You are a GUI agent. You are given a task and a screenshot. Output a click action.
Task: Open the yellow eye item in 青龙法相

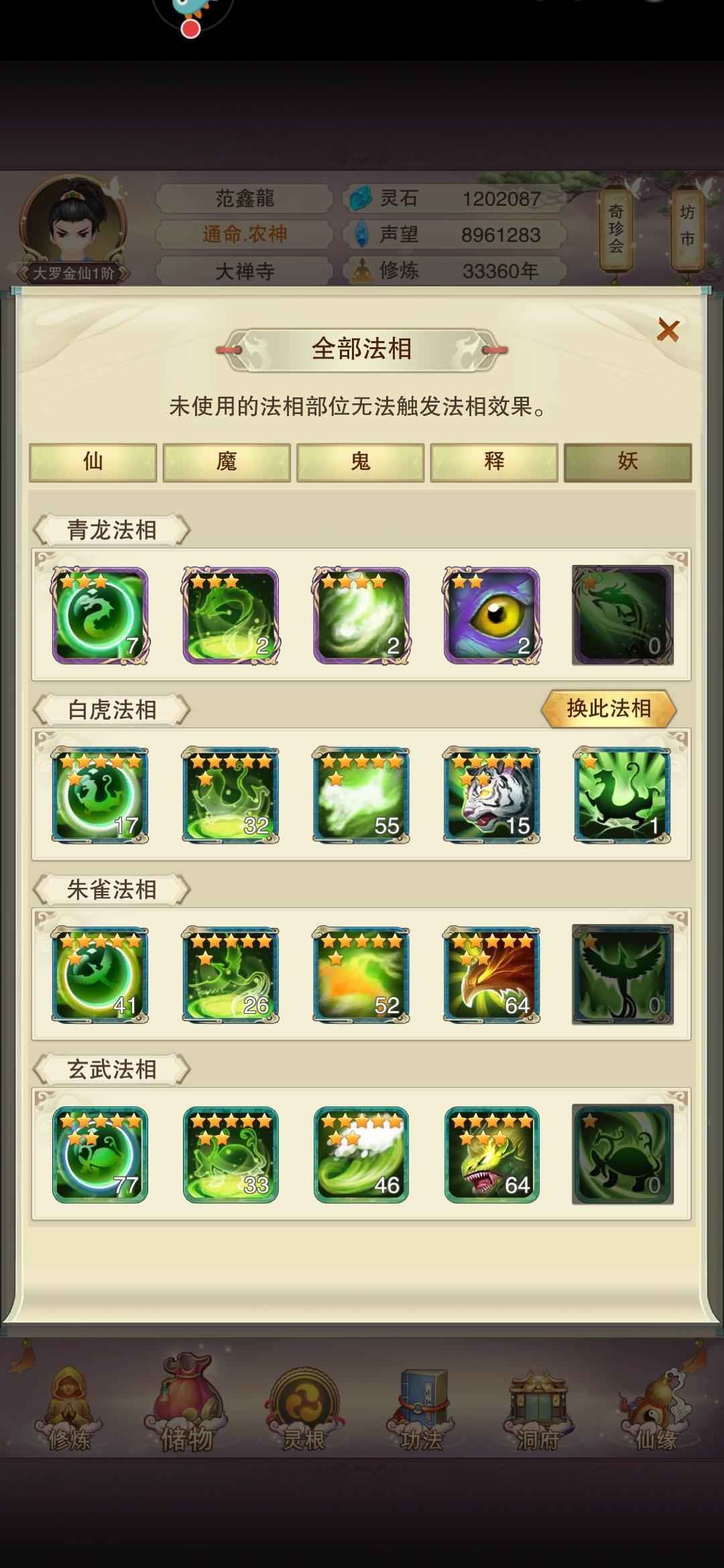(491, 615)
